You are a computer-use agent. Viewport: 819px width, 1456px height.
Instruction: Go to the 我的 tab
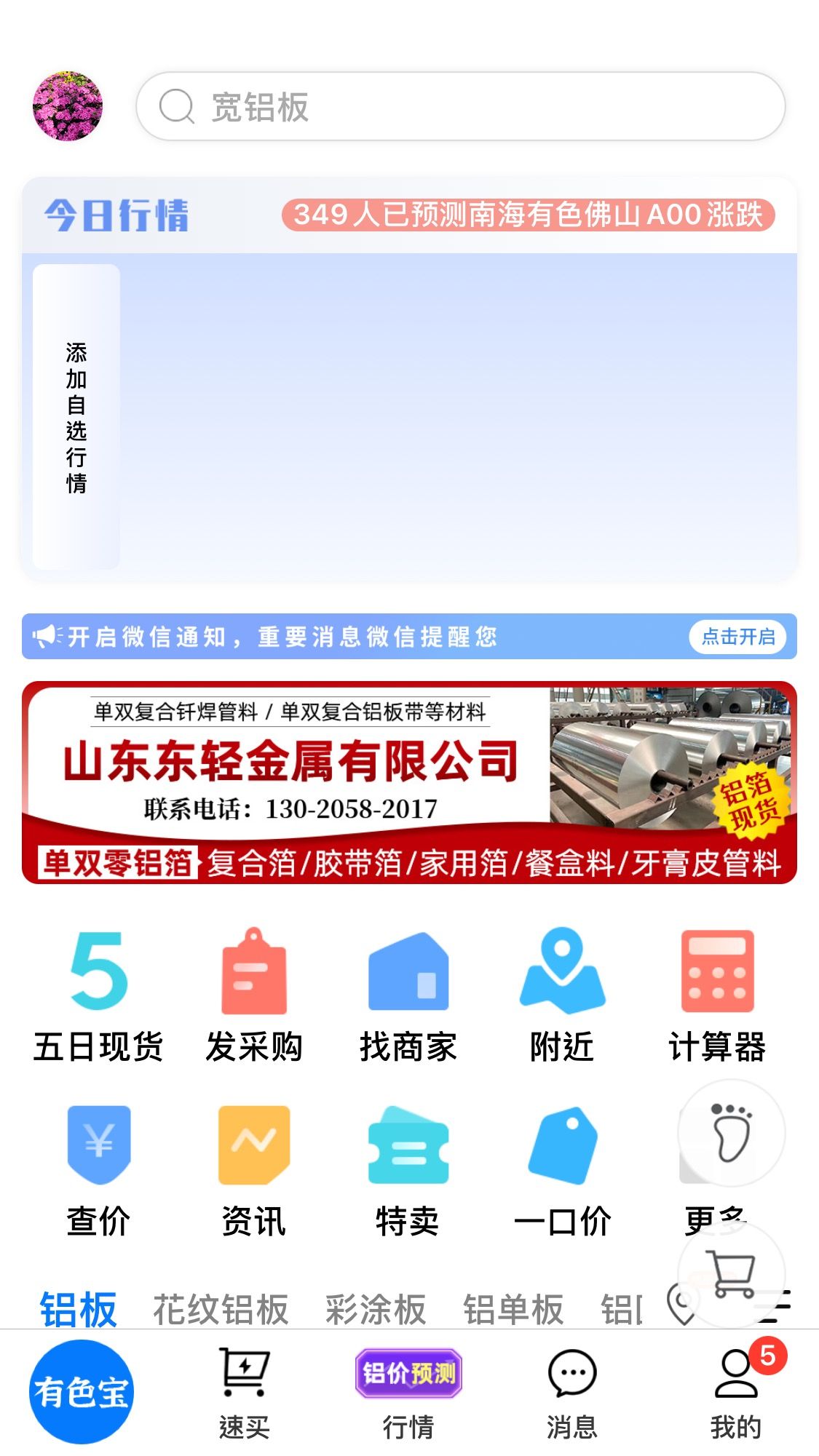tap(737, 1394)
